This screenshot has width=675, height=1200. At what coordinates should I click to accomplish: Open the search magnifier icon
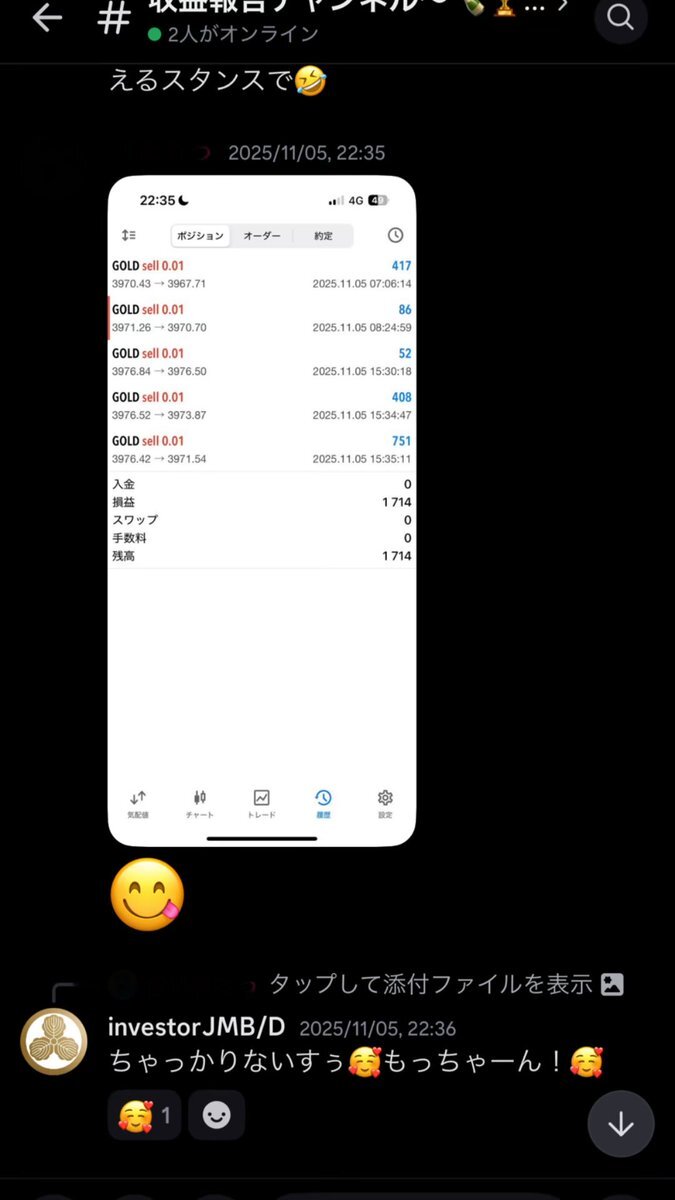click(x=621, y=18)
